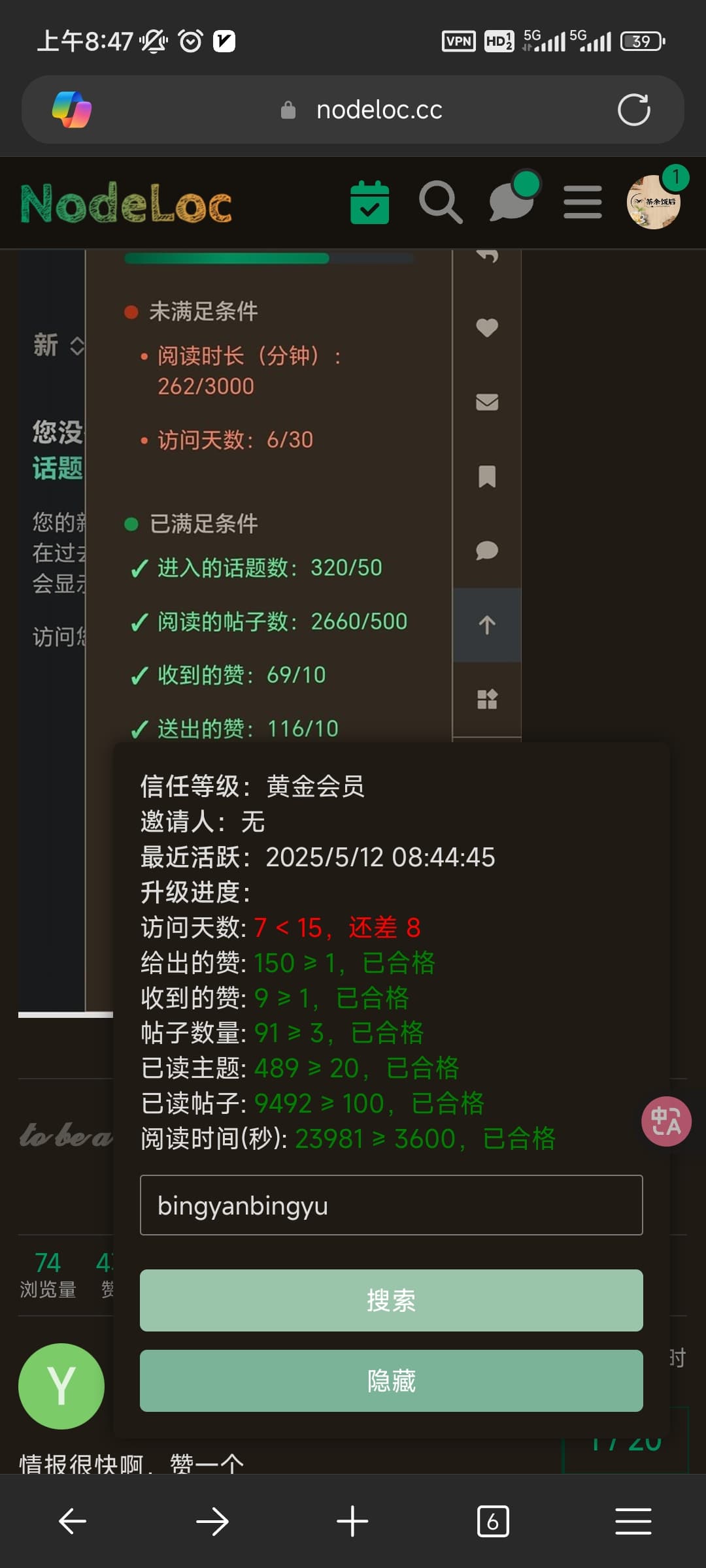Tap the envelope message icon
Screen dimensions: 706x1568
[x=487, y=402]
